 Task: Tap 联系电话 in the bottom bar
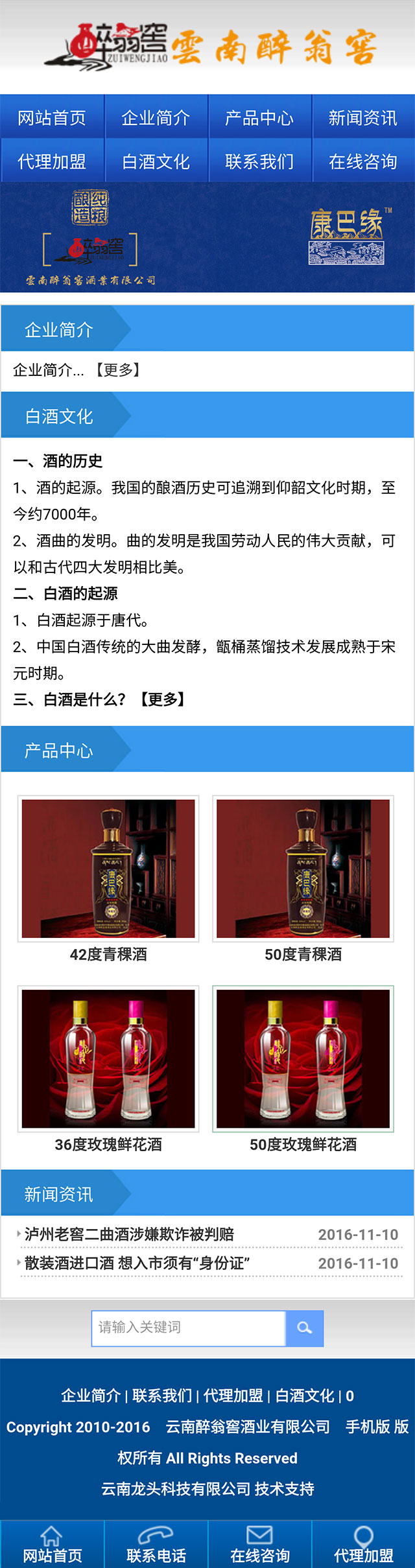click(156, 1545)
